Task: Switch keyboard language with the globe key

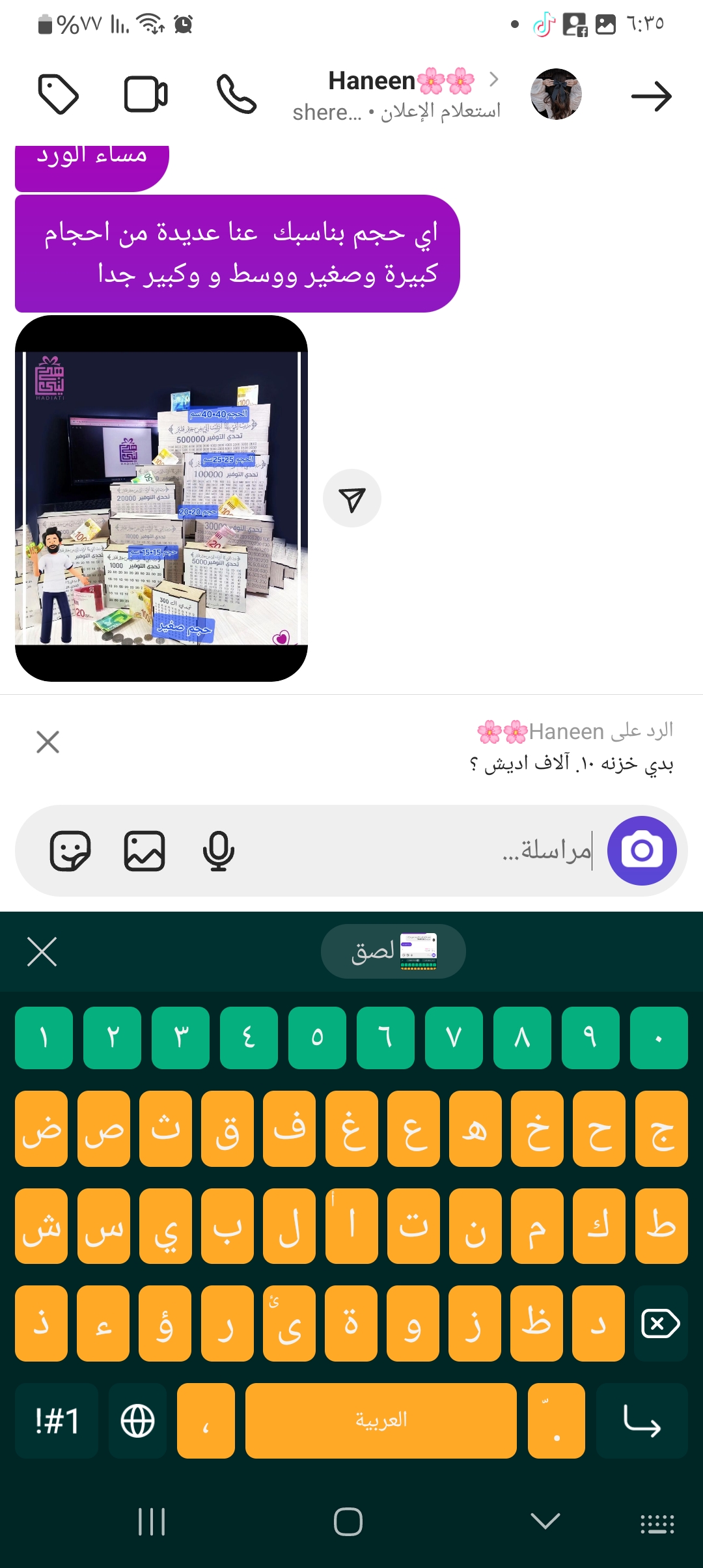Action: pos(137,1420)
